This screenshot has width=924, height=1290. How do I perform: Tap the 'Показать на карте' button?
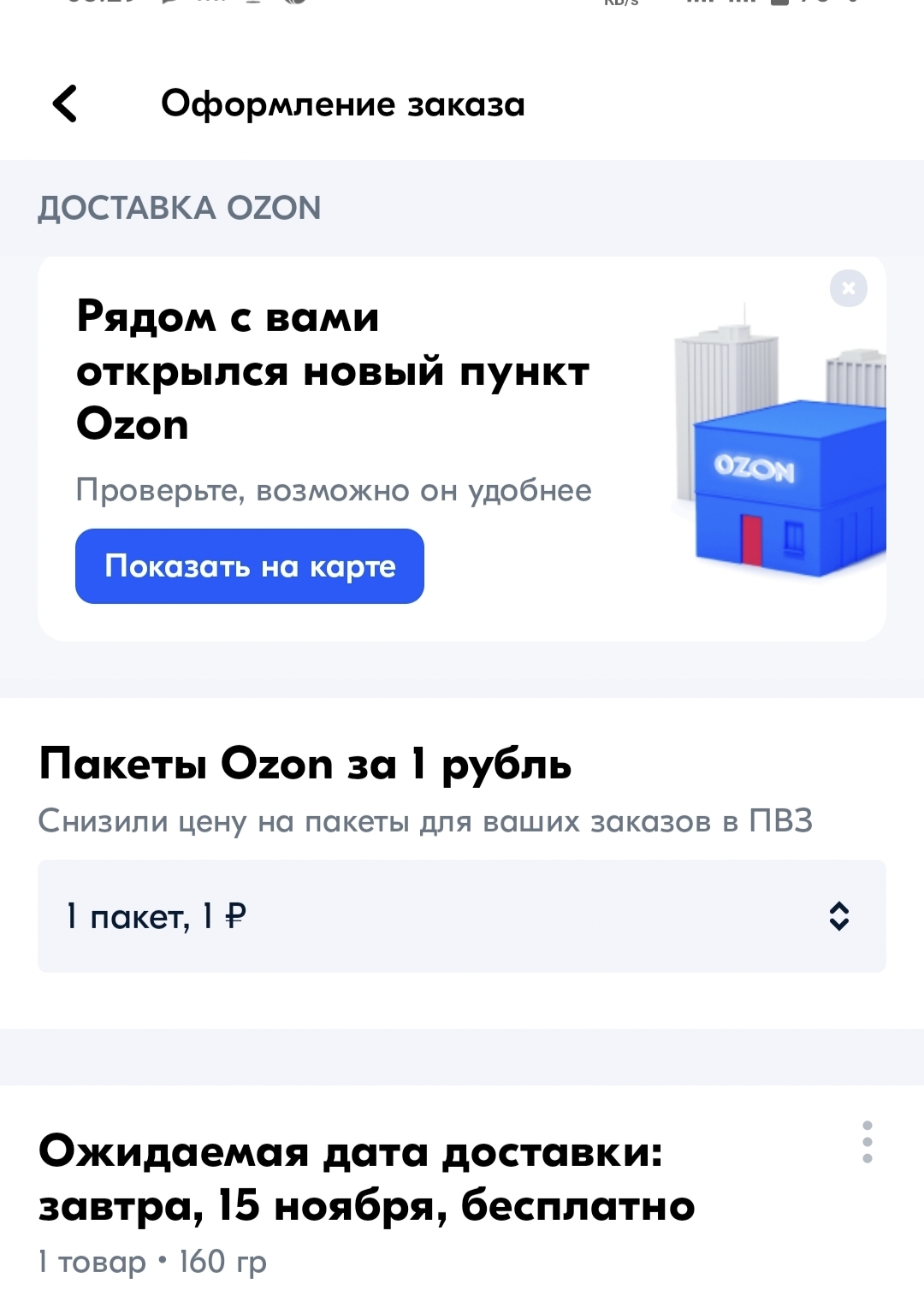250,566
